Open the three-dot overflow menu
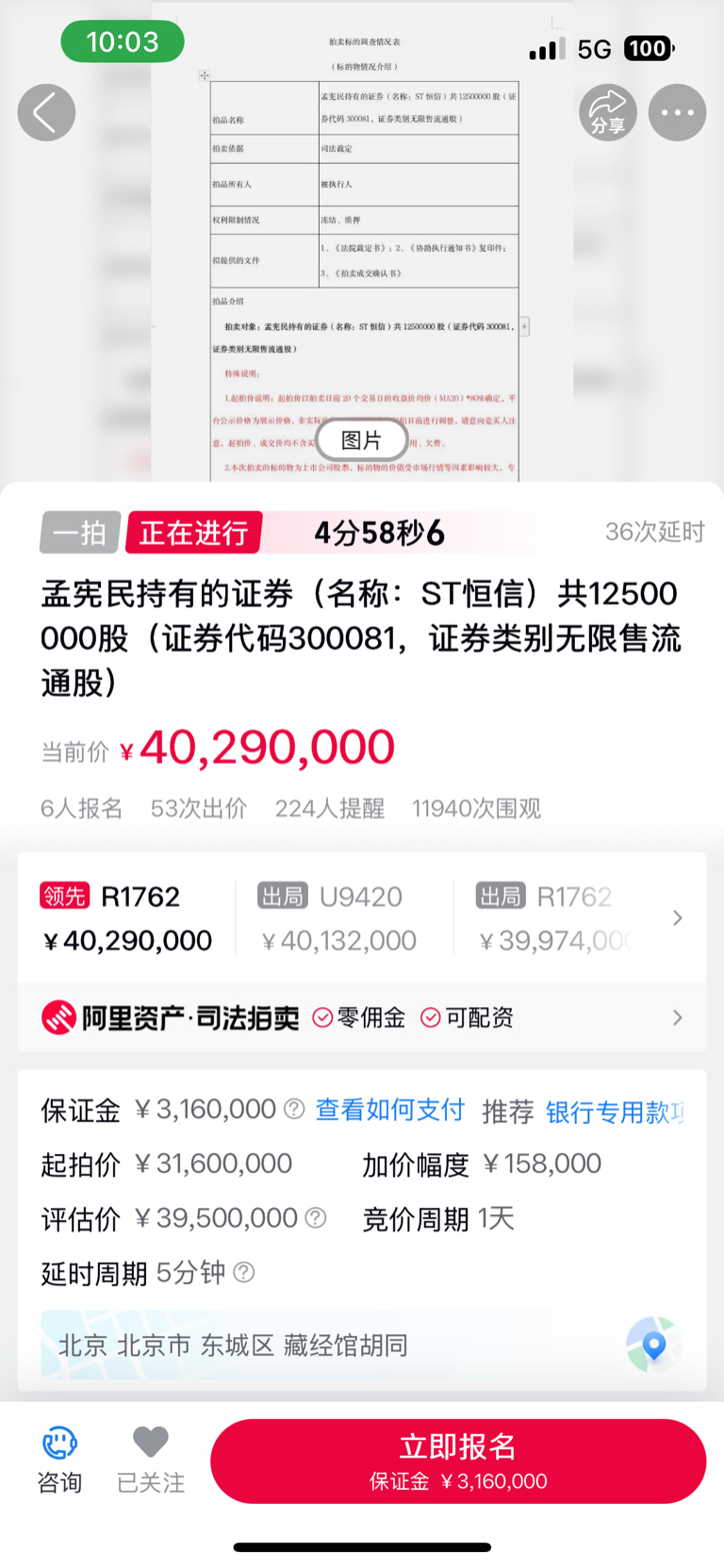Screen dimensions: 724x1568 (677, 112)
